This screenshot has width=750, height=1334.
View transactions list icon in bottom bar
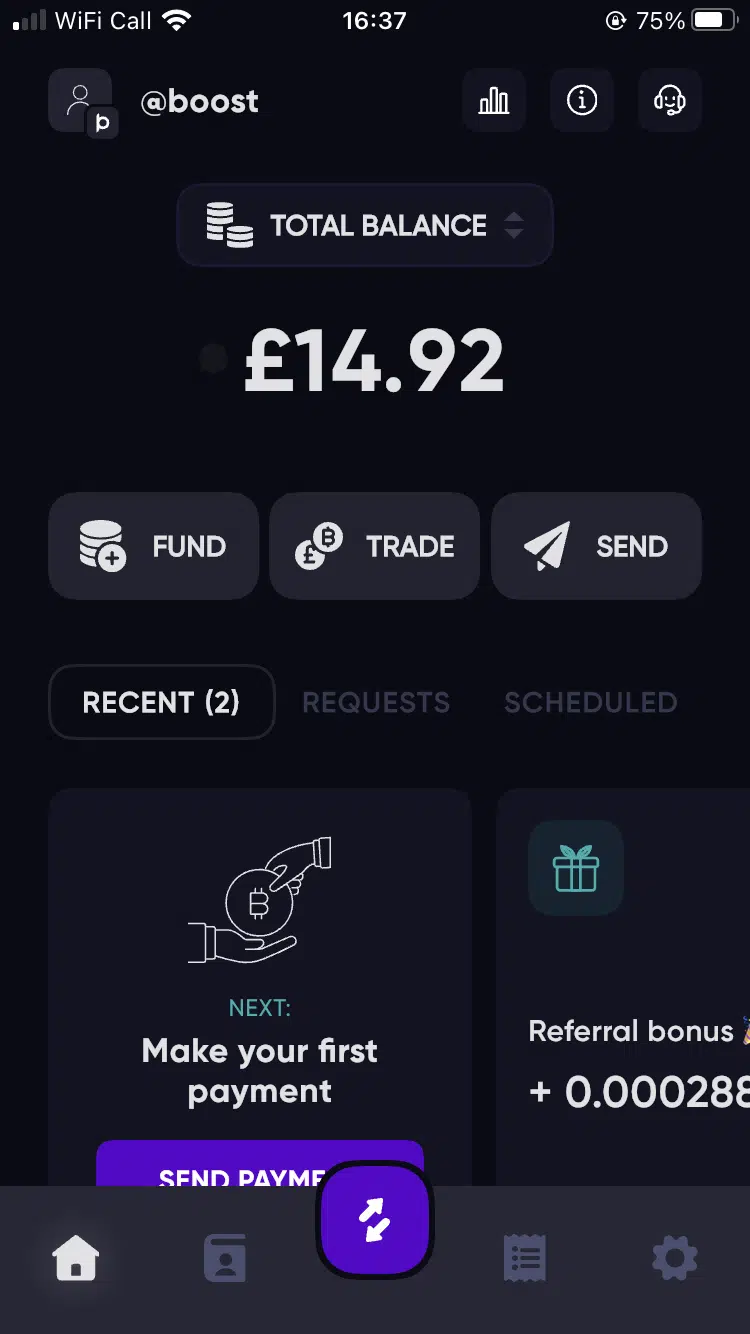pyautogui.click(x=524, y=1258)
